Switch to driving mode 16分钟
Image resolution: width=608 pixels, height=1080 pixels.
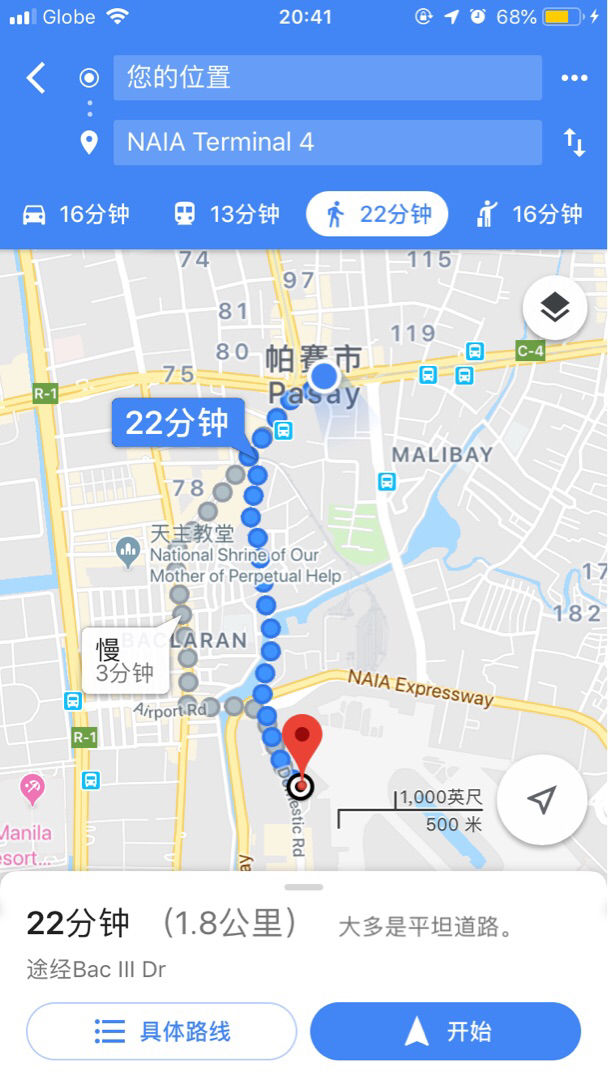click(x=76, y=214)
